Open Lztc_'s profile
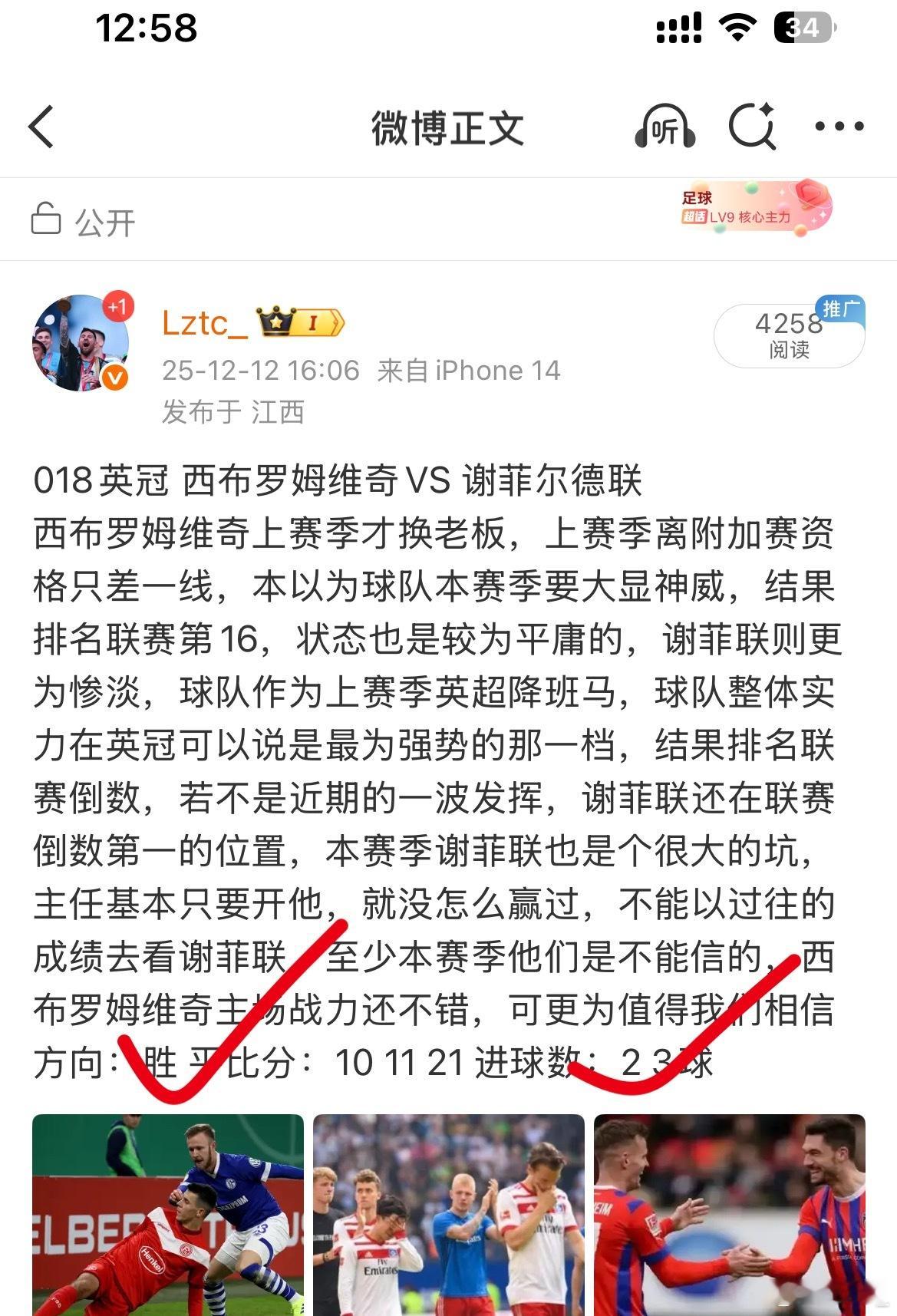This screenshot has width=897, height=1316. pos(203,324)
